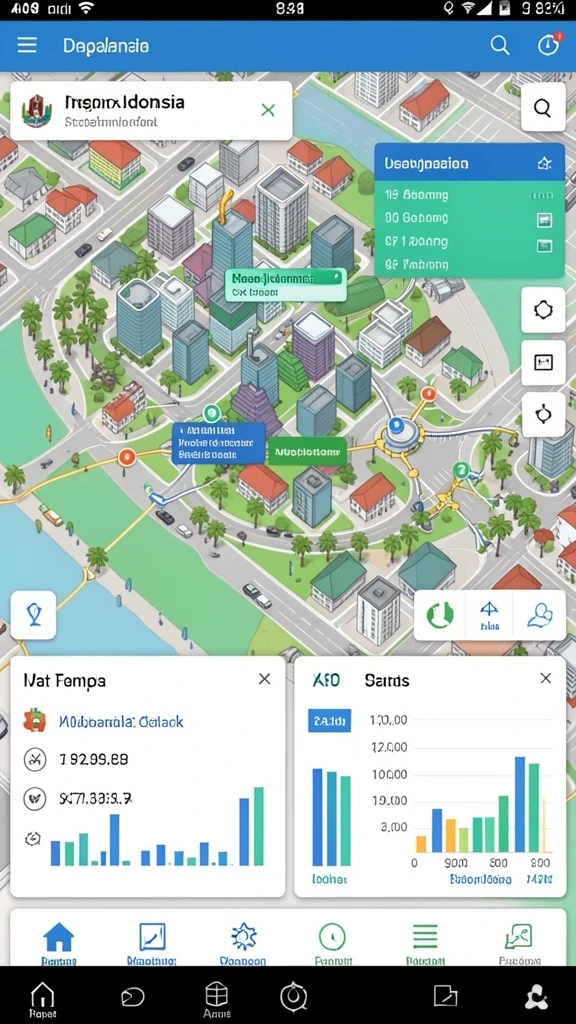The image size is (576, 1024).
Task: Dismiss the location info card with the green X
Action: (268, 110)
